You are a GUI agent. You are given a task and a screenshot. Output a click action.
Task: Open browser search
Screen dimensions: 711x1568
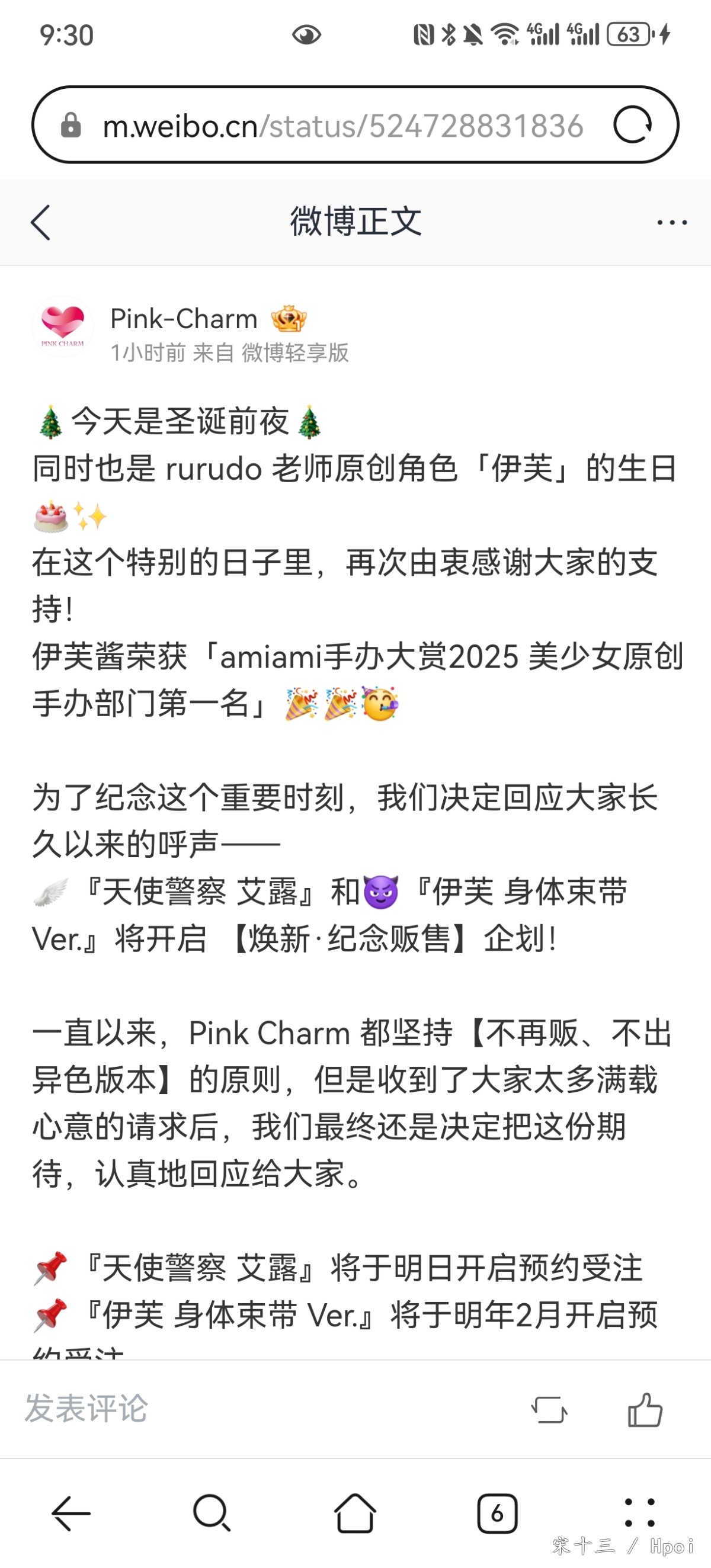click(x=212, y=1514)
